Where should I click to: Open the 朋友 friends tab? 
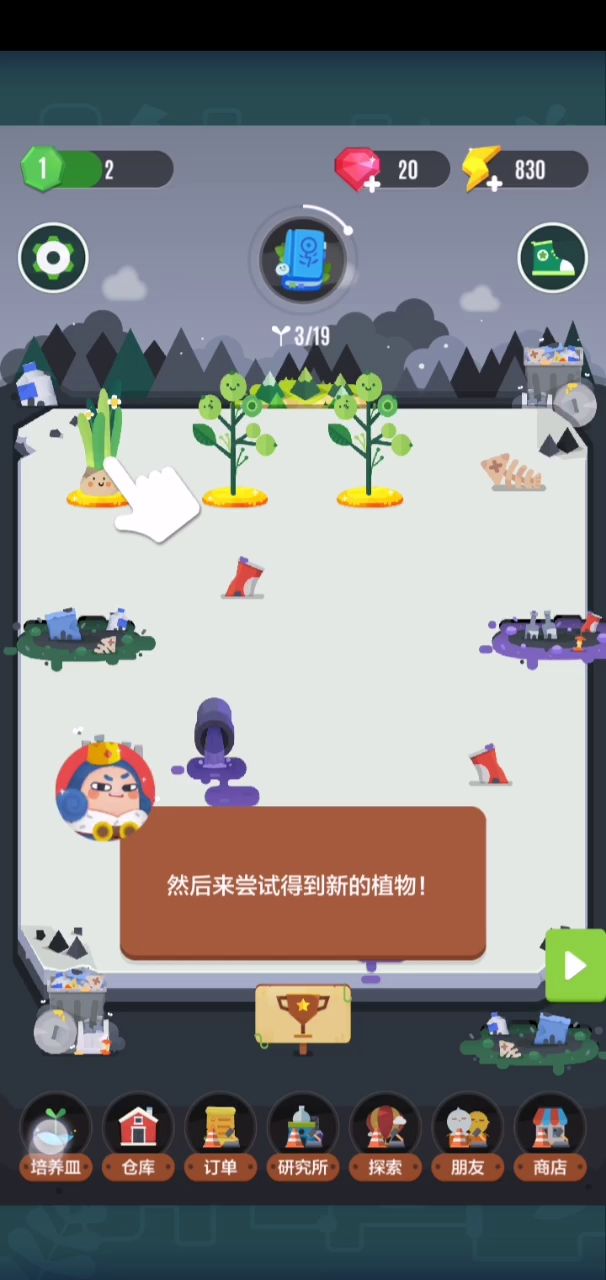point(467,1137)
